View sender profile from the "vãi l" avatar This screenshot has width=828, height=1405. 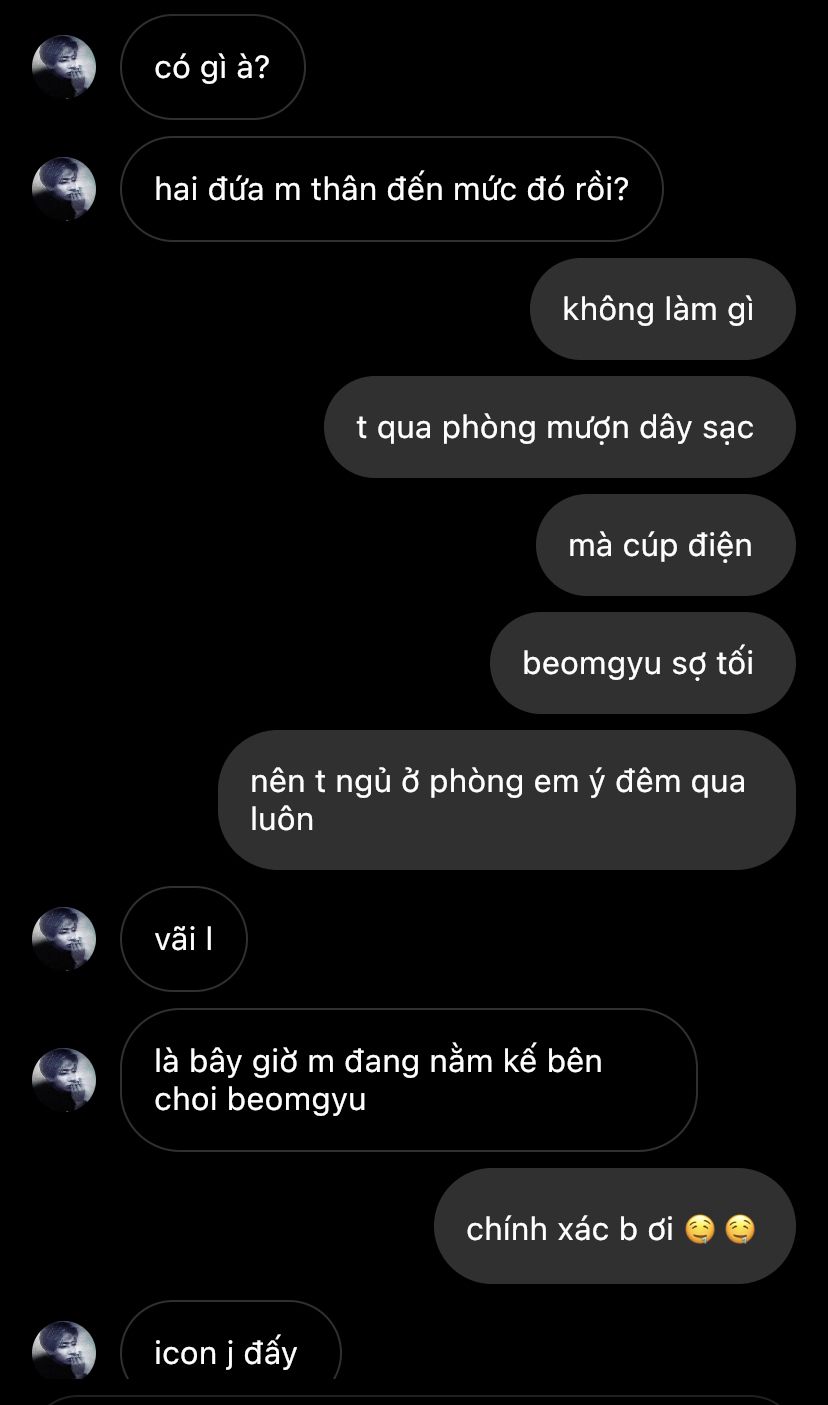pyautogui.click(x=64, y=939)
